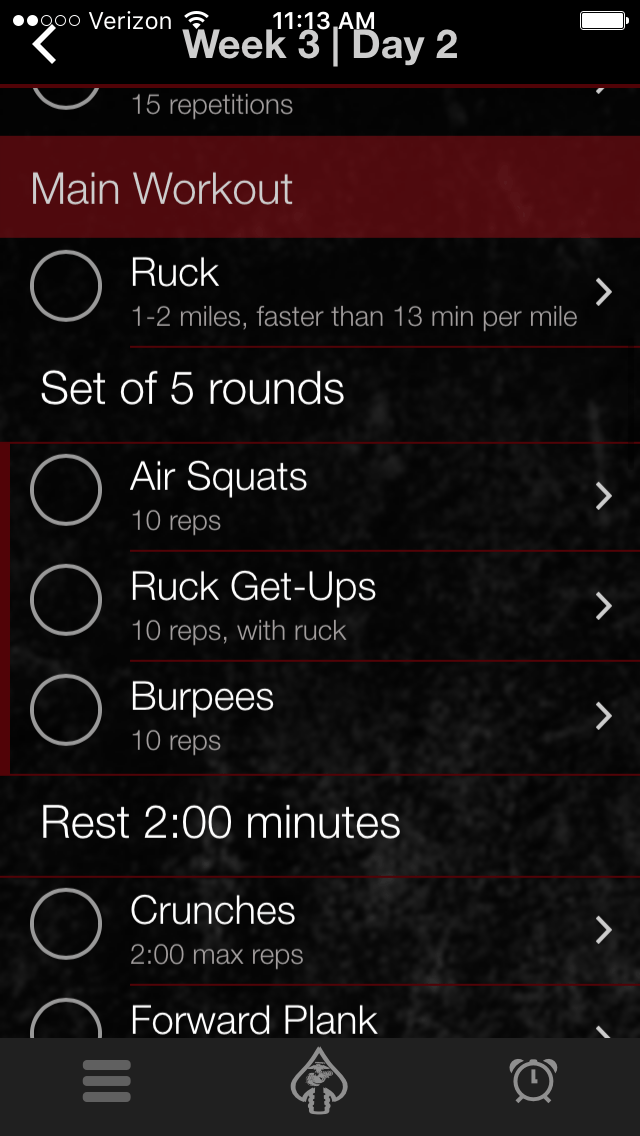Check off Air Squats circle
Screen dimensions: 640x1136
pyautogui.click(x=66, y=491)
